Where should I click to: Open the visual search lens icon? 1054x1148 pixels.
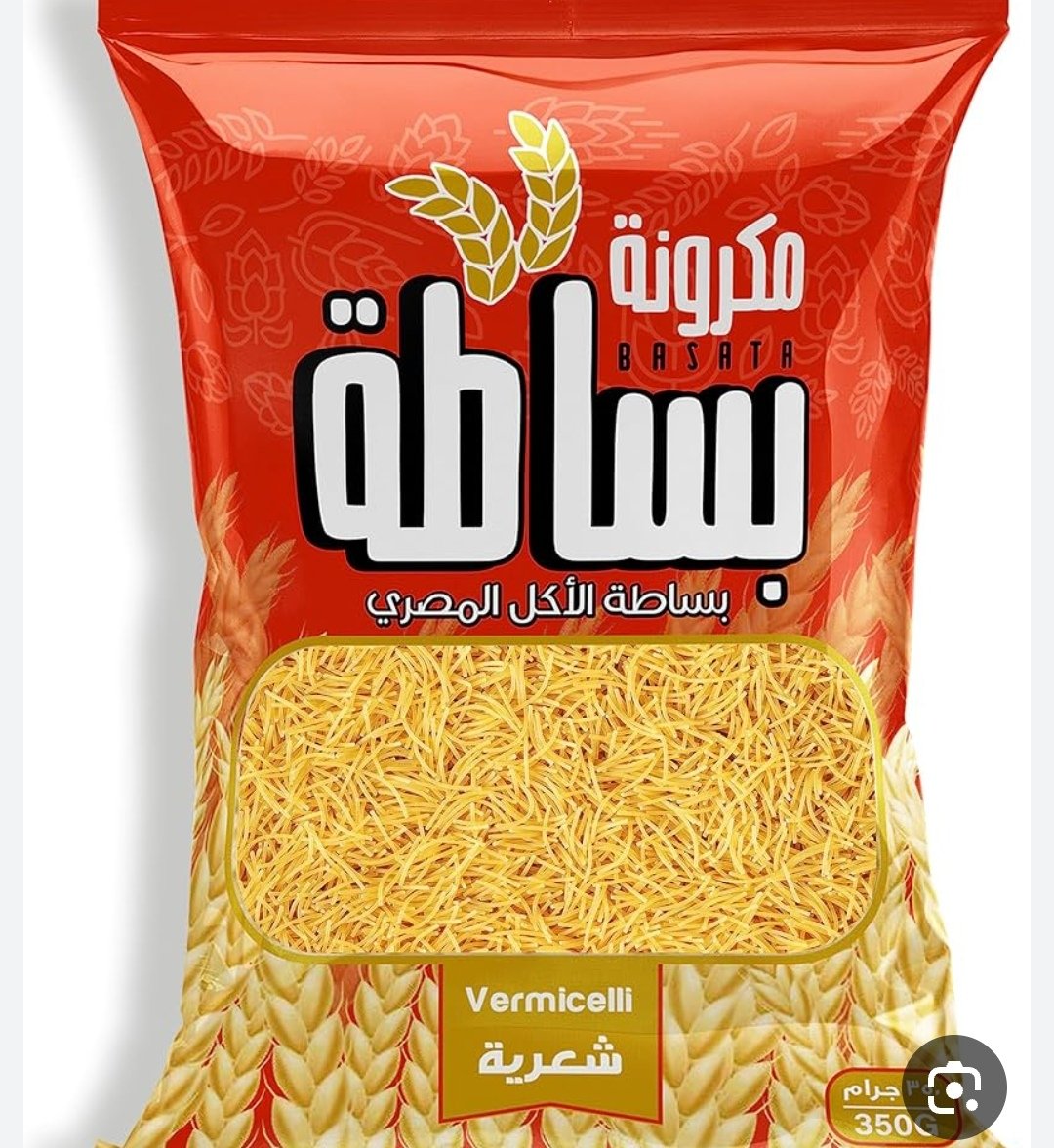click(953, 1086)
